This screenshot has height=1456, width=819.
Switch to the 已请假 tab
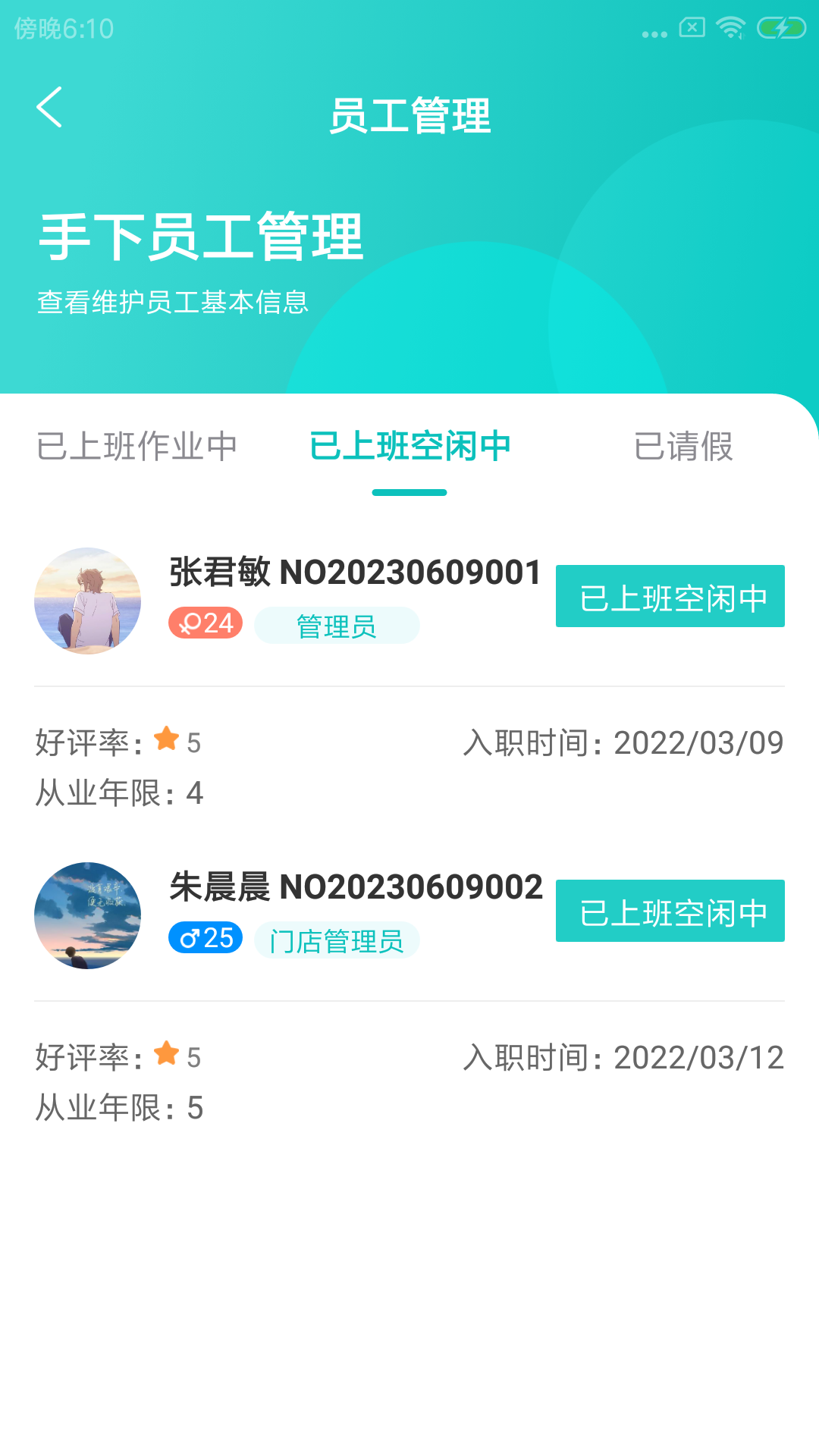click(683, 449)
